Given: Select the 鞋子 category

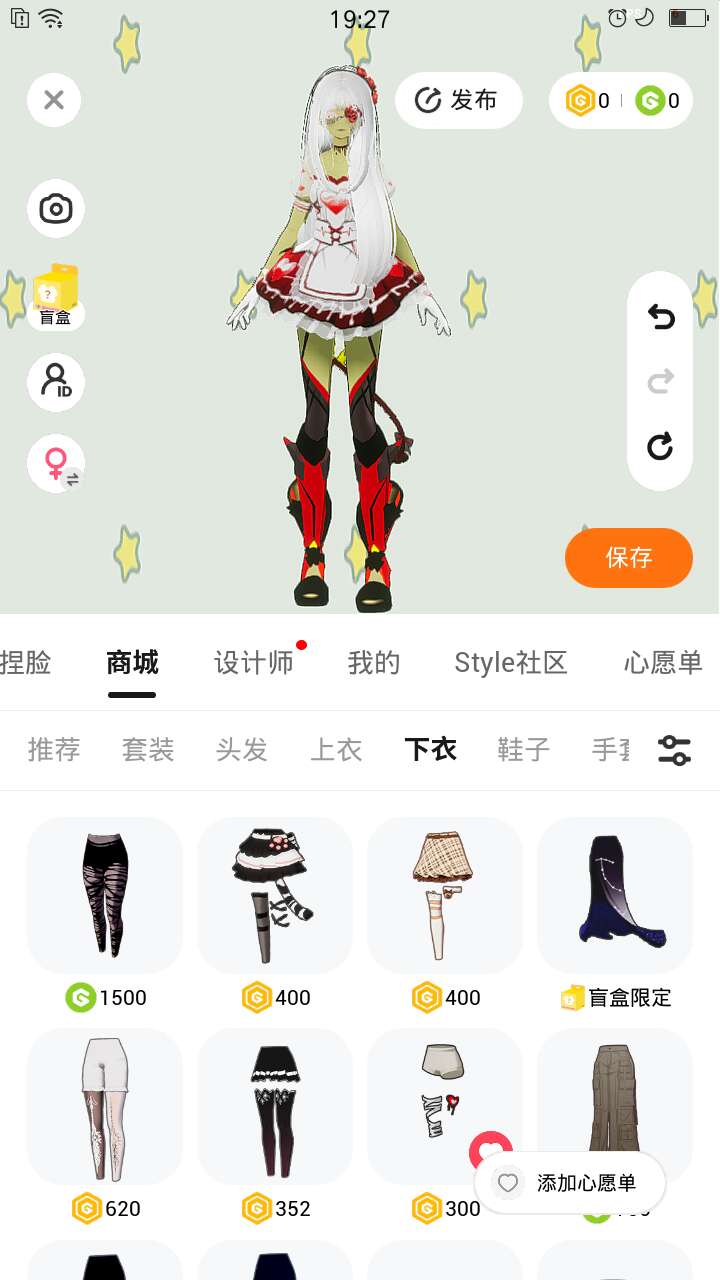Looking at the screenshot, I should pyautogui.click(x=524, y=750).
